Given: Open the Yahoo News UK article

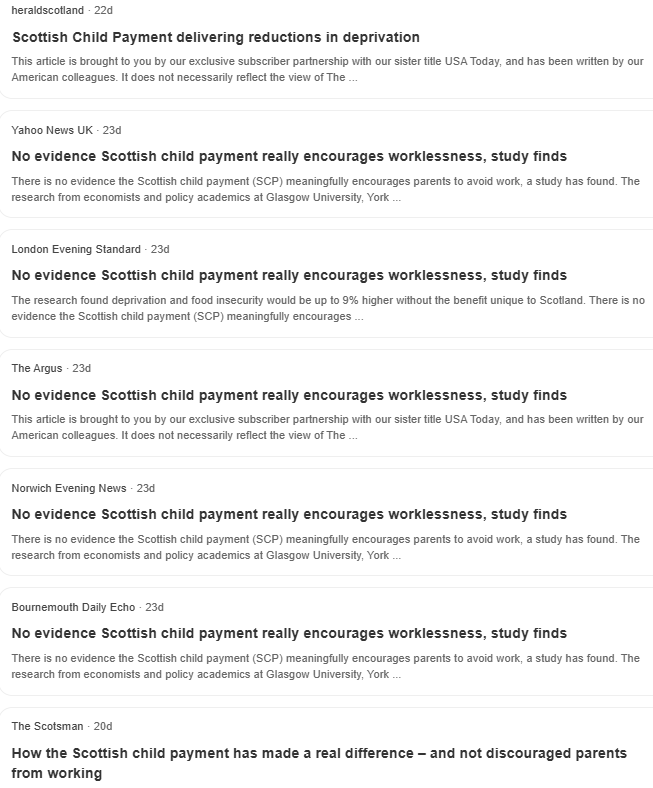Looking at the screenshot, I should click(289, 156).
